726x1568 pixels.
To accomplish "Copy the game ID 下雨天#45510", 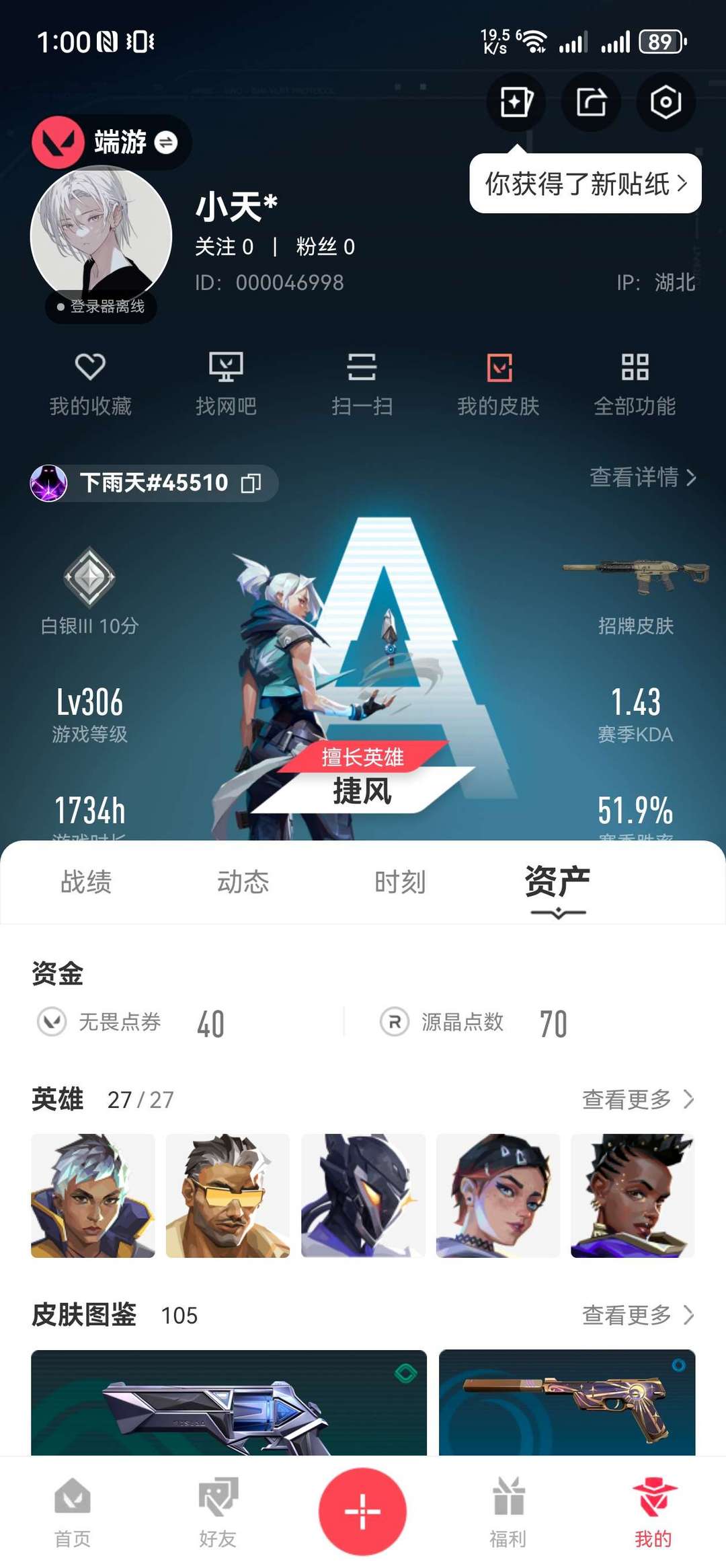I will coord(251,483).
